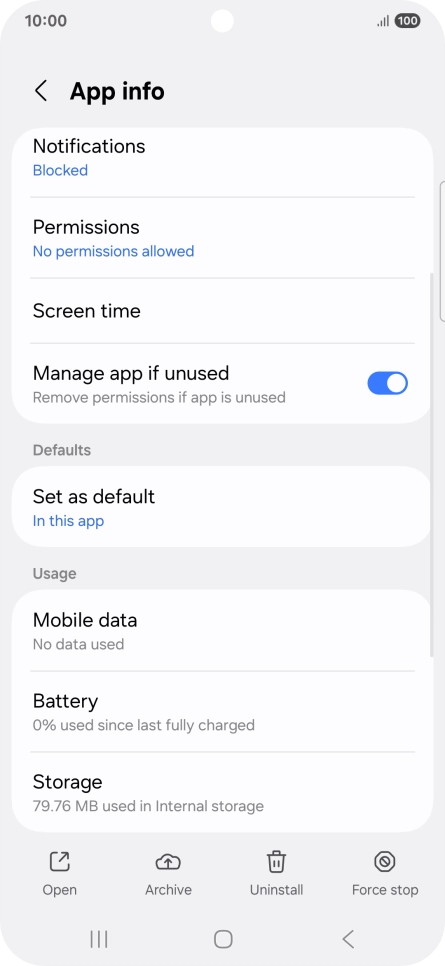Tap the system home button

point(222,939)
